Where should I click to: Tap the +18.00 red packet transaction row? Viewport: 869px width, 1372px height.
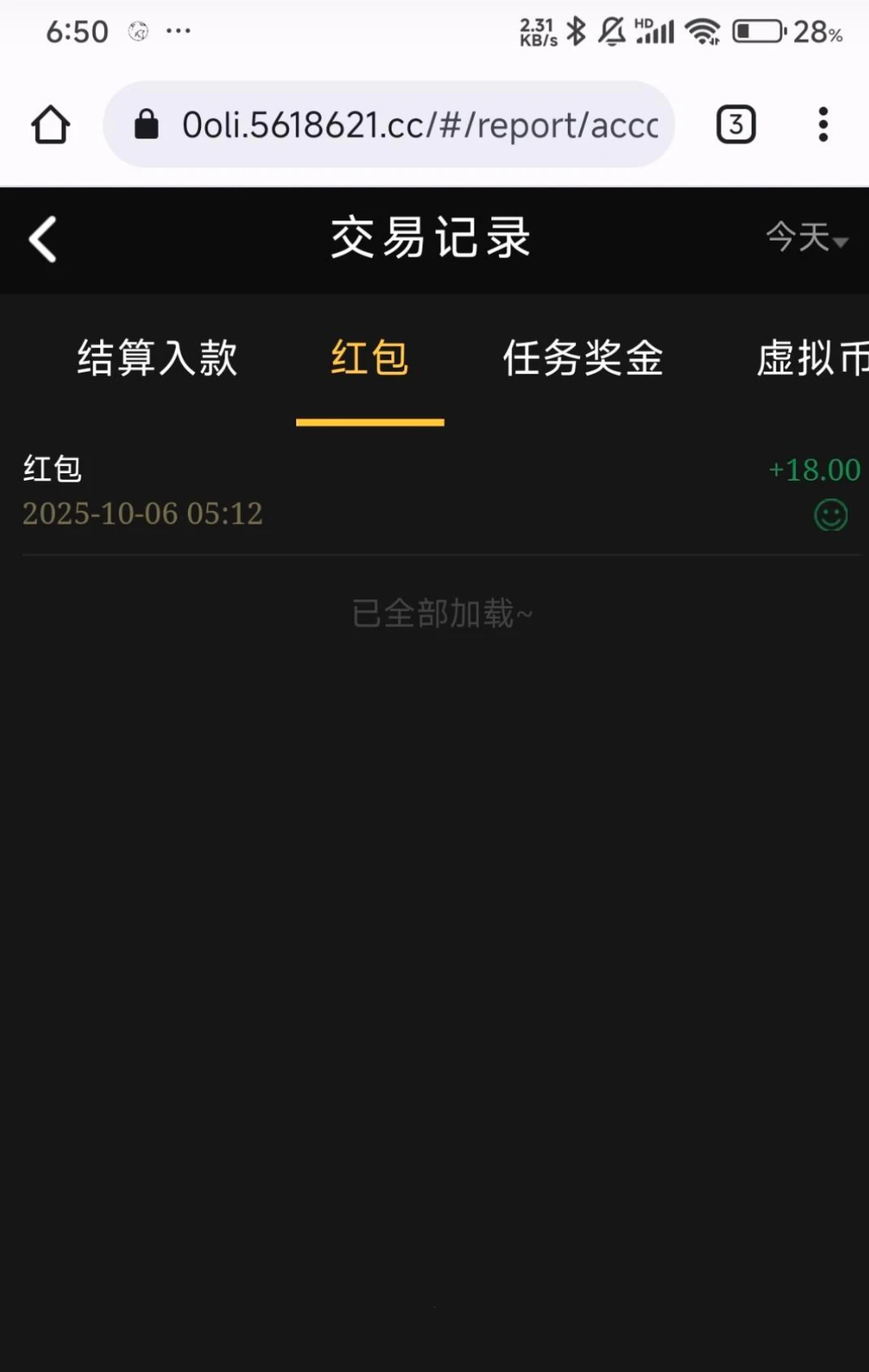[434, 488]
